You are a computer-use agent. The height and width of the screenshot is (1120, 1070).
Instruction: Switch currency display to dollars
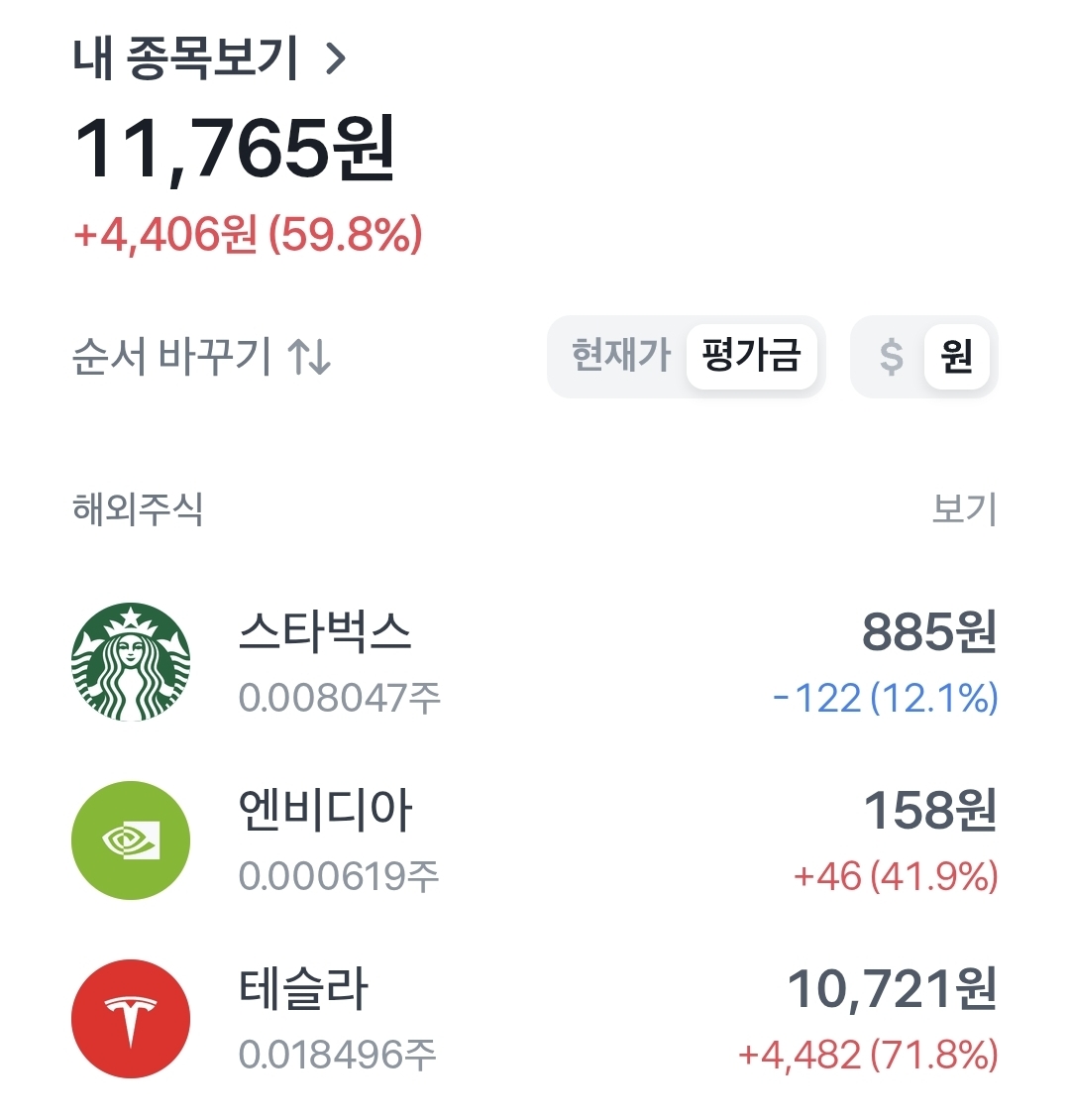point(891,357)
